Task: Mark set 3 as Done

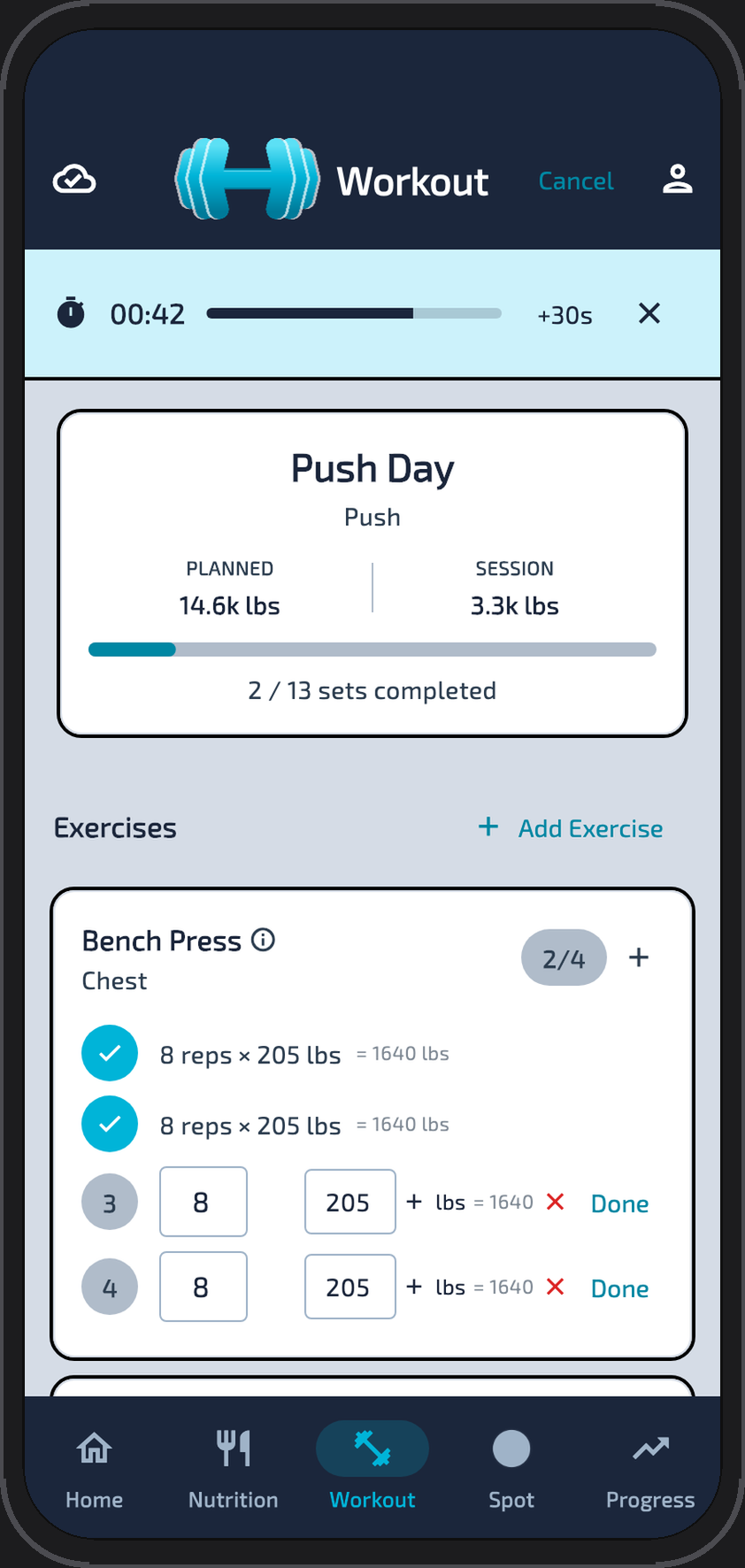Action: tap(618, 1203)
